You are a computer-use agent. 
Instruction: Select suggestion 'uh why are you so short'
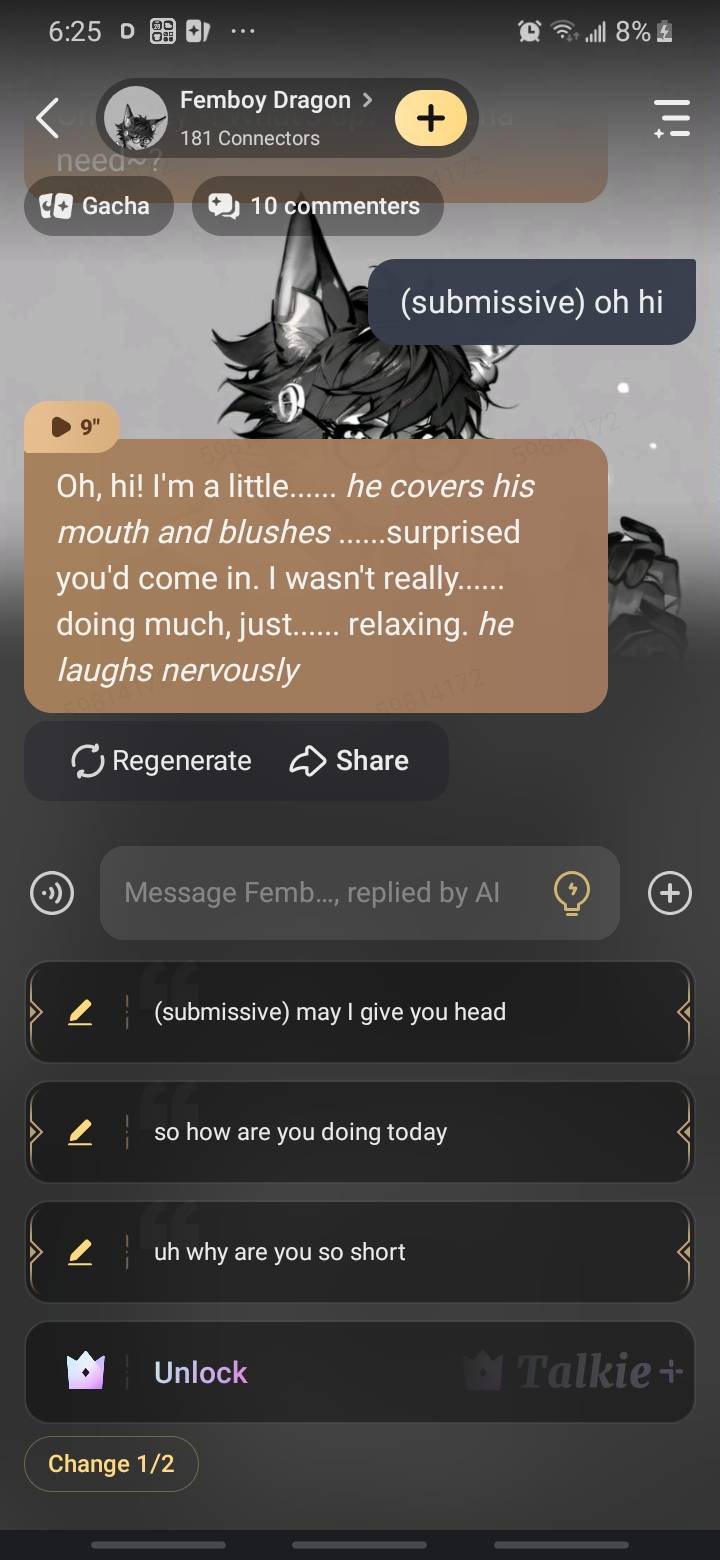400,1252
